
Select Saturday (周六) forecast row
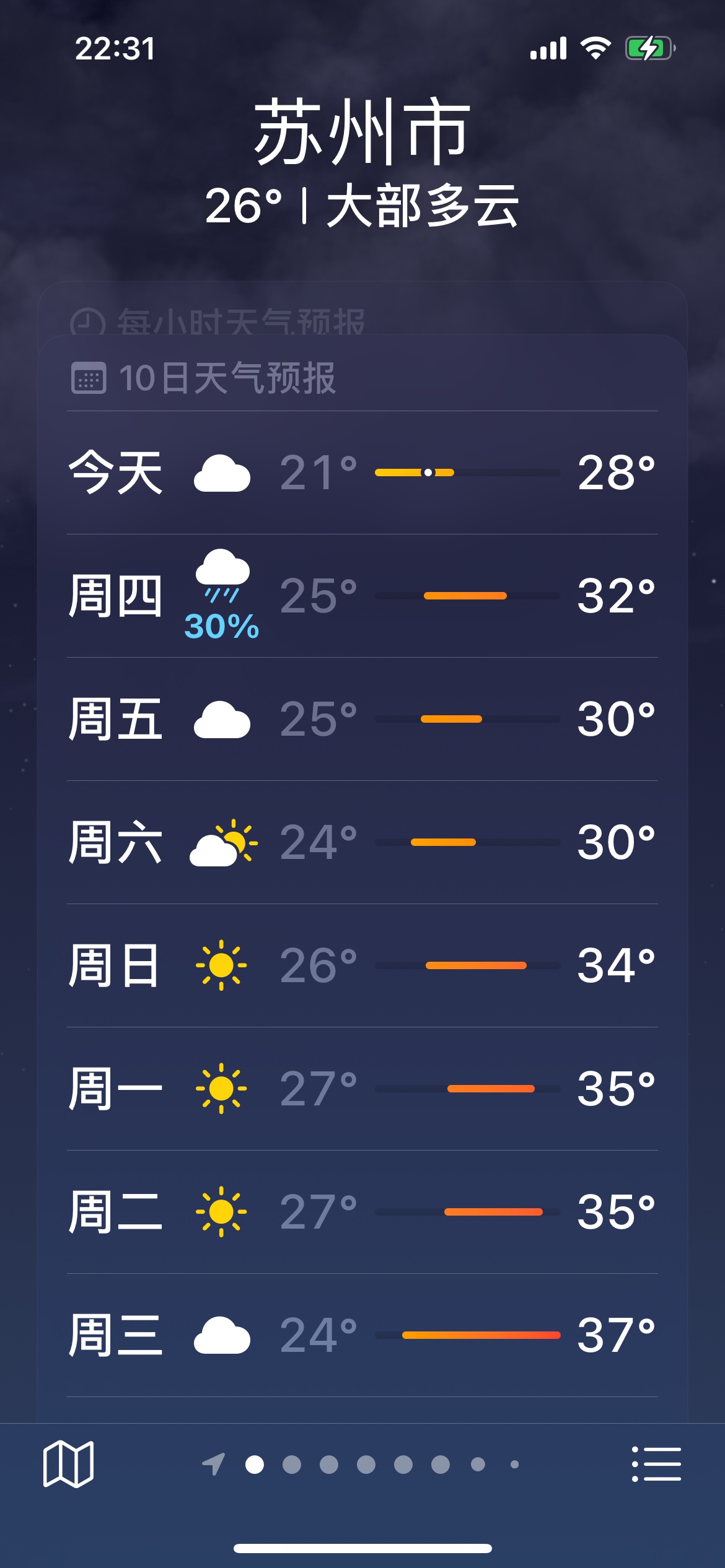(362, 842)
